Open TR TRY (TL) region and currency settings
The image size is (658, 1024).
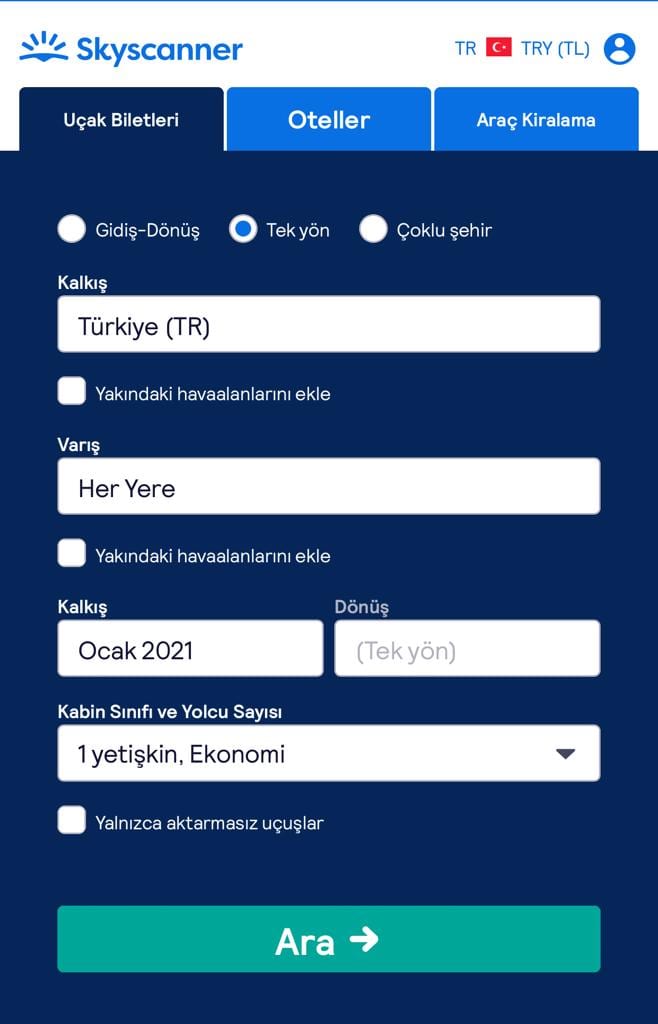[x=521, y=48]
